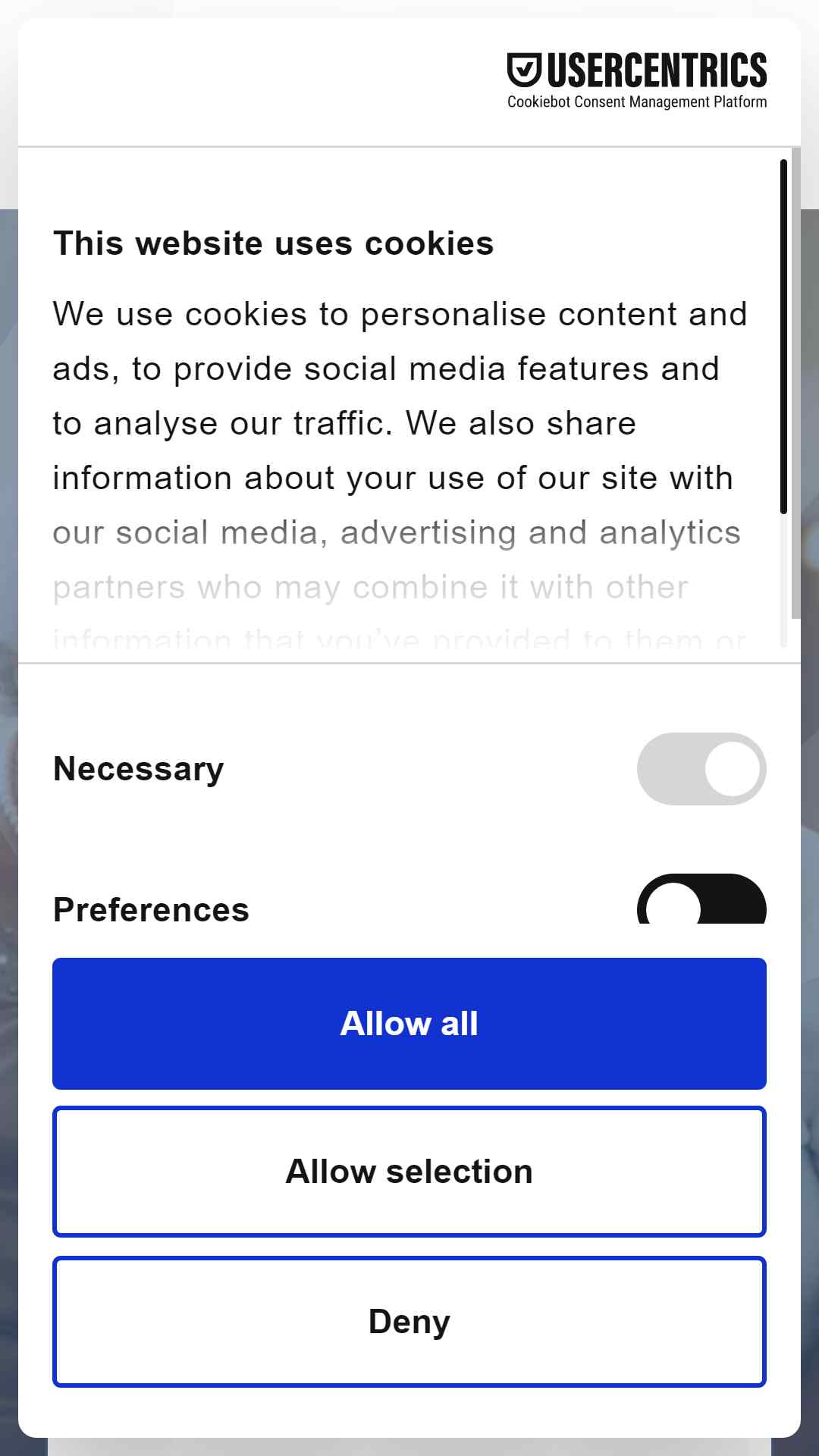Accept cookies with Allow all
This screenshot has width=819, height=1456.
tap(409, 1023)
